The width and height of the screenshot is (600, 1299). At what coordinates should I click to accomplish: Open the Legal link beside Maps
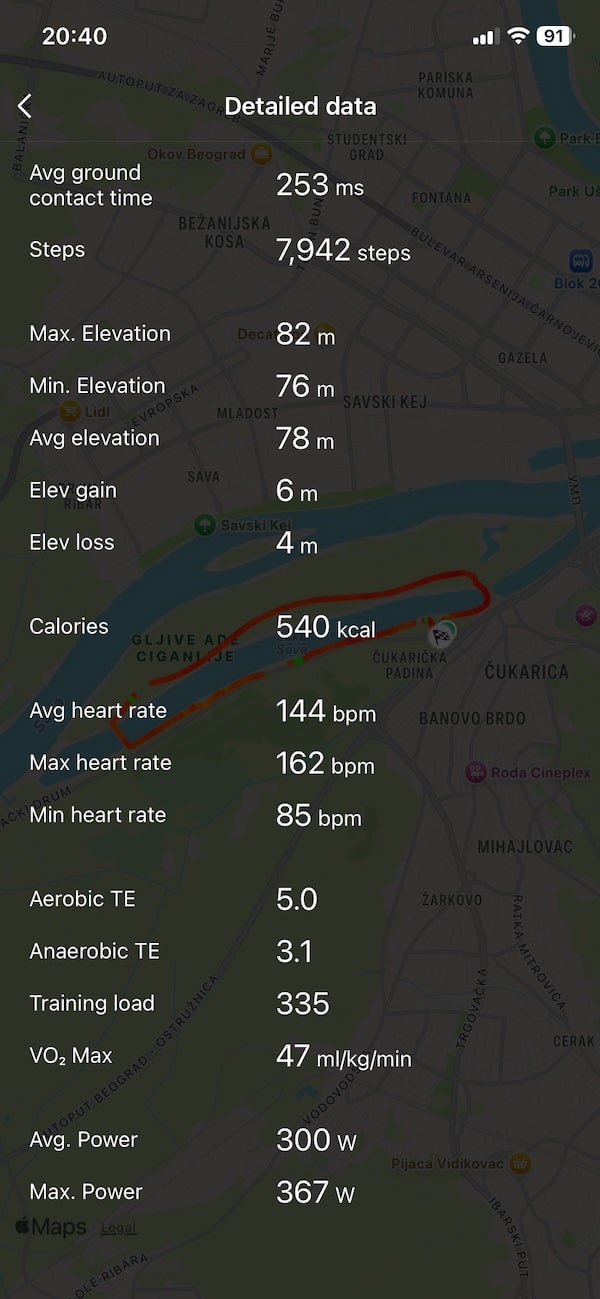(x=119, y=1228)
